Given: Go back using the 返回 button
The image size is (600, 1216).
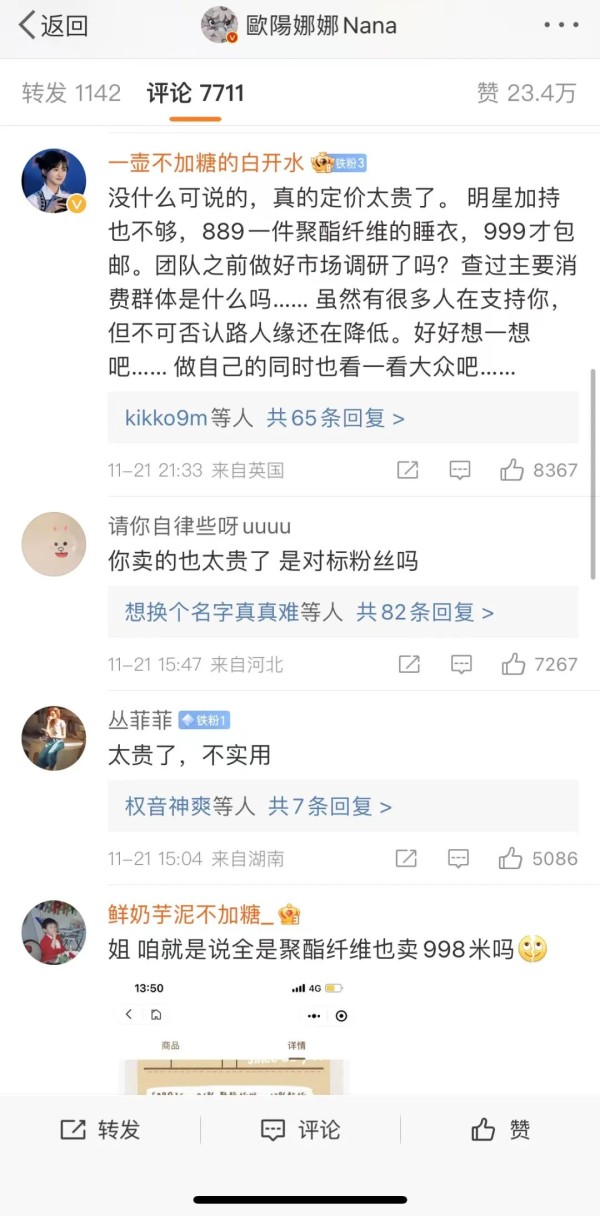Looking at the screenshot, I should [x=53, y=26].
